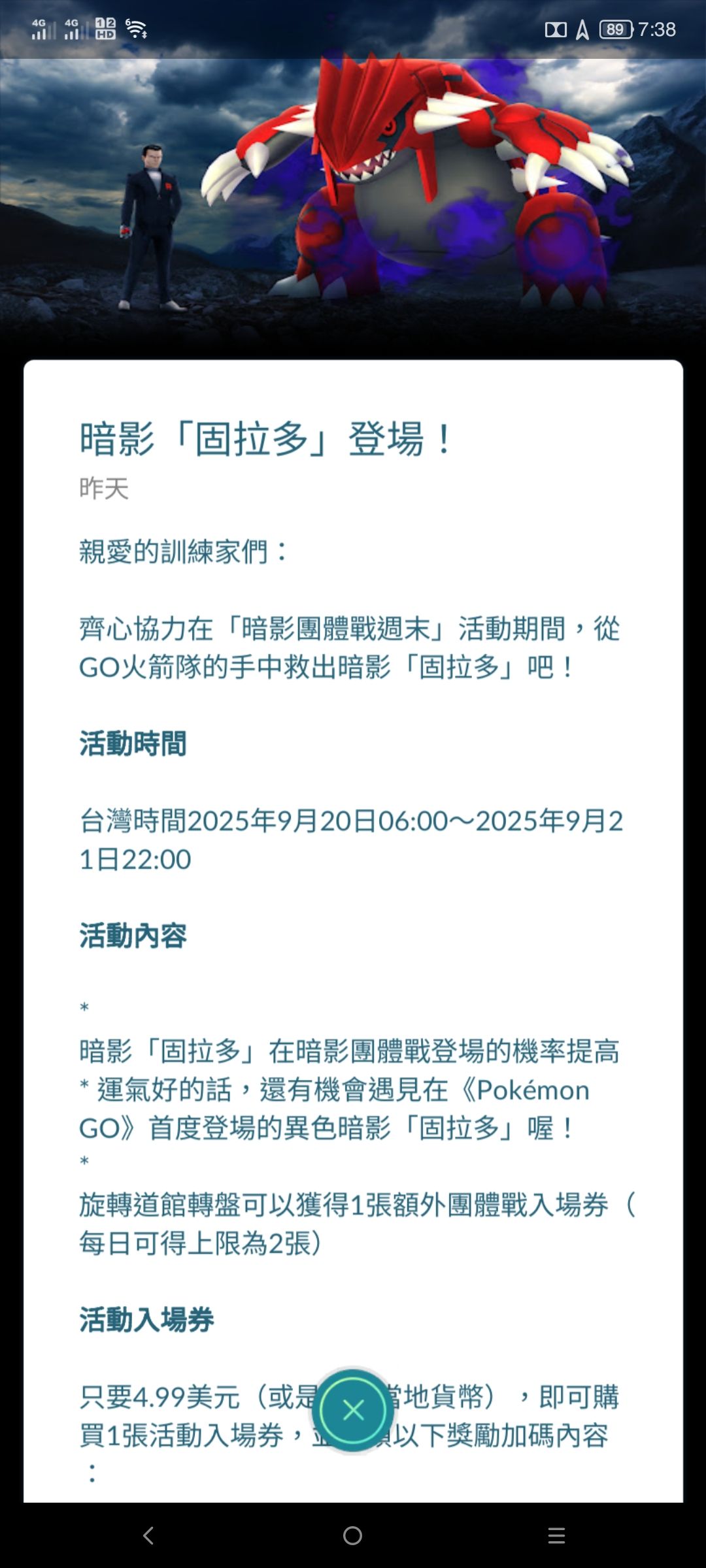Go back with system back button
706x1568 pixels.
point(149,1535)
